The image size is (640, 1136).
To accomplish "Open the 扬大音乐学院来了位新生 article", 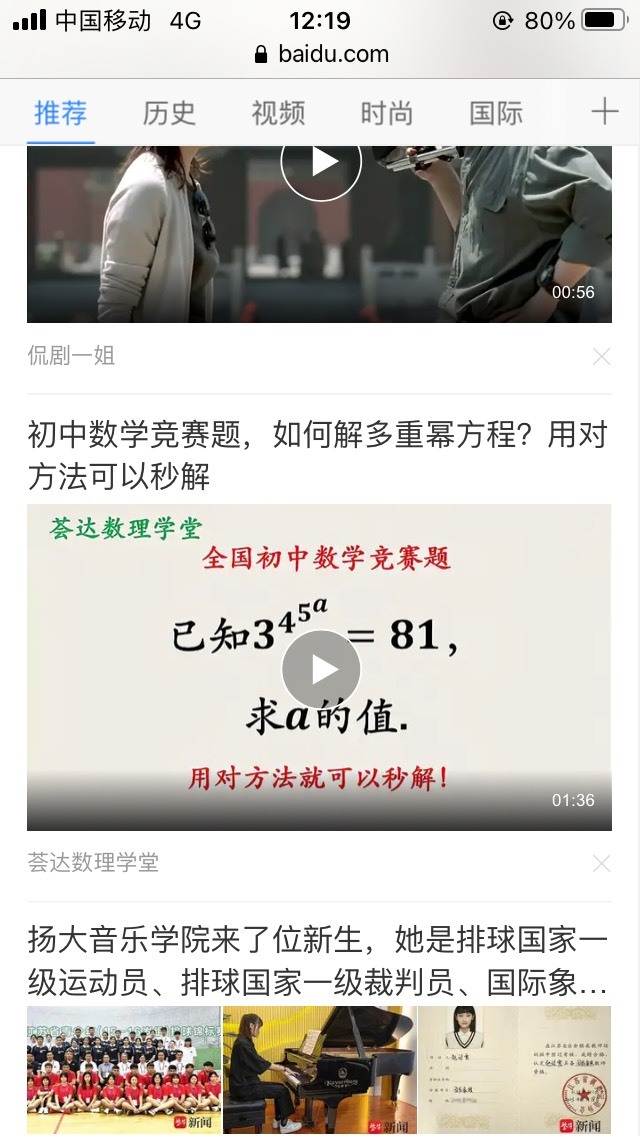I will (317, 961).
